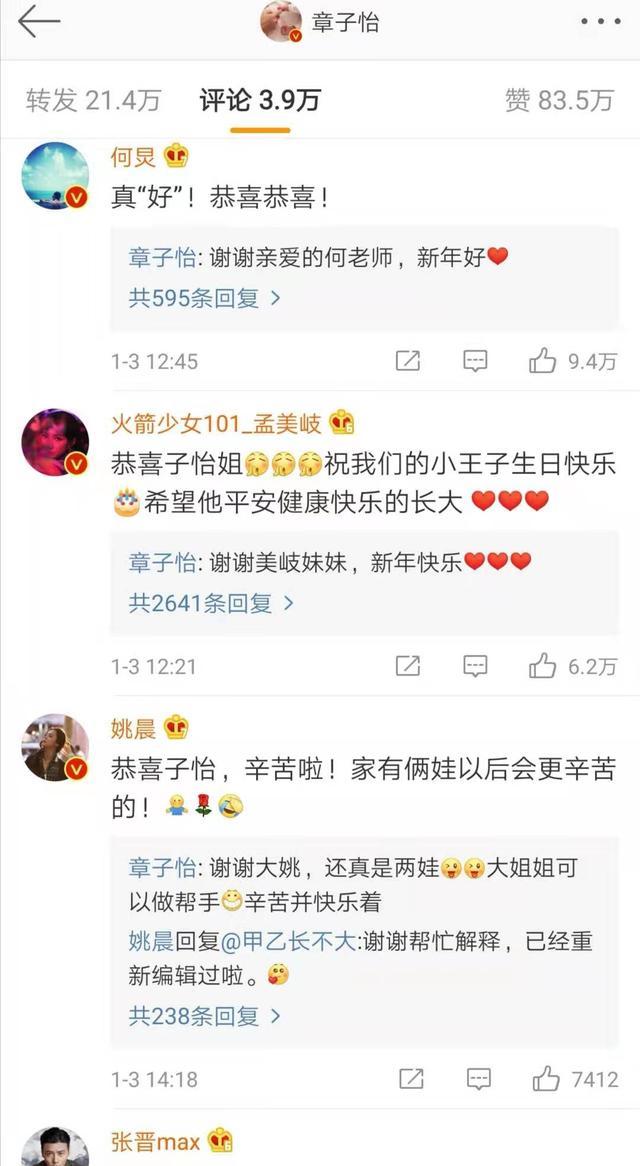Open 火箭少女101_孟美岐 username link
Screen dimensions: 640x1166
click(216, 424)
